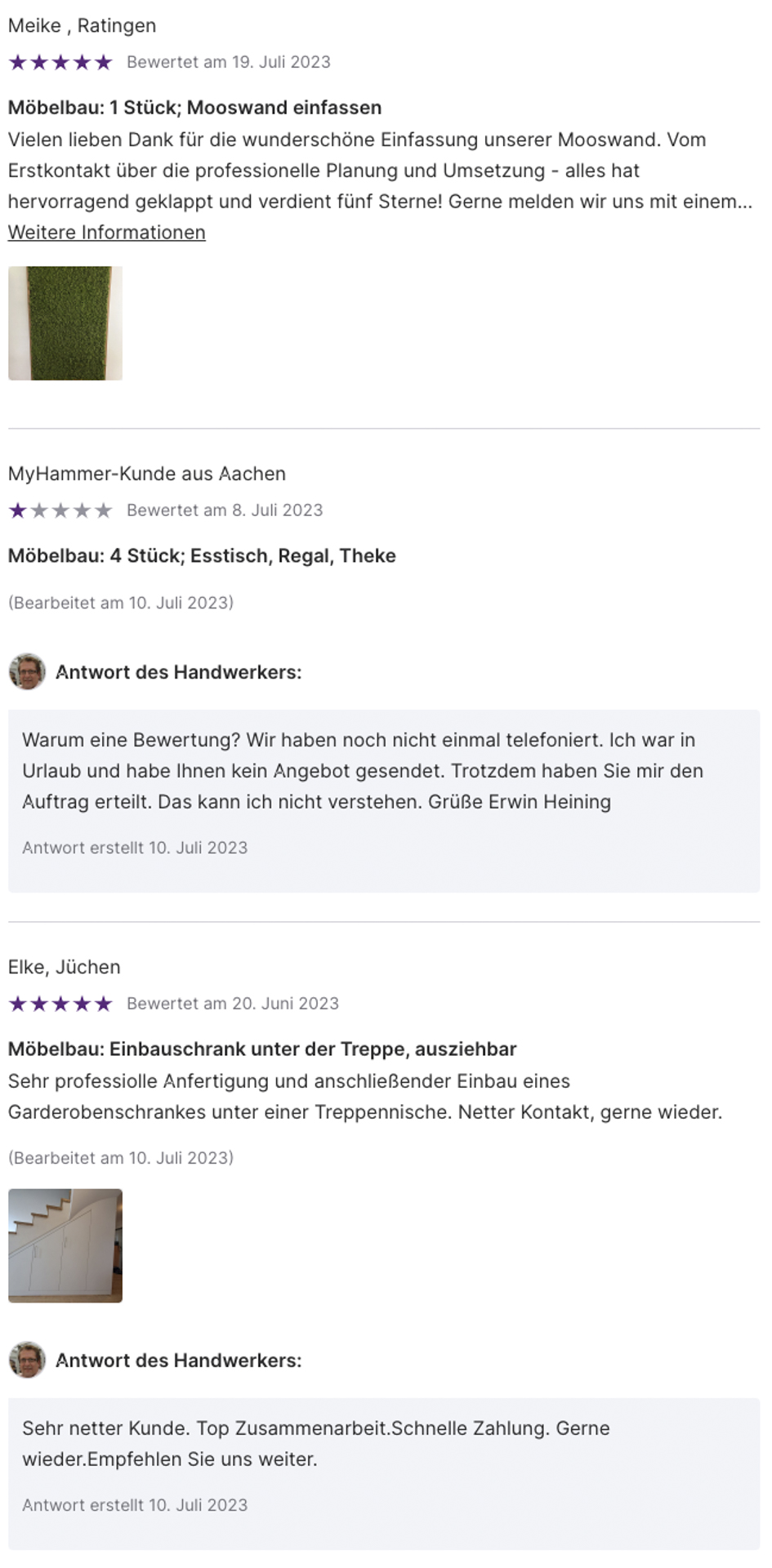View Elke's Einbauschrank staircase photo

point(65,1245)
